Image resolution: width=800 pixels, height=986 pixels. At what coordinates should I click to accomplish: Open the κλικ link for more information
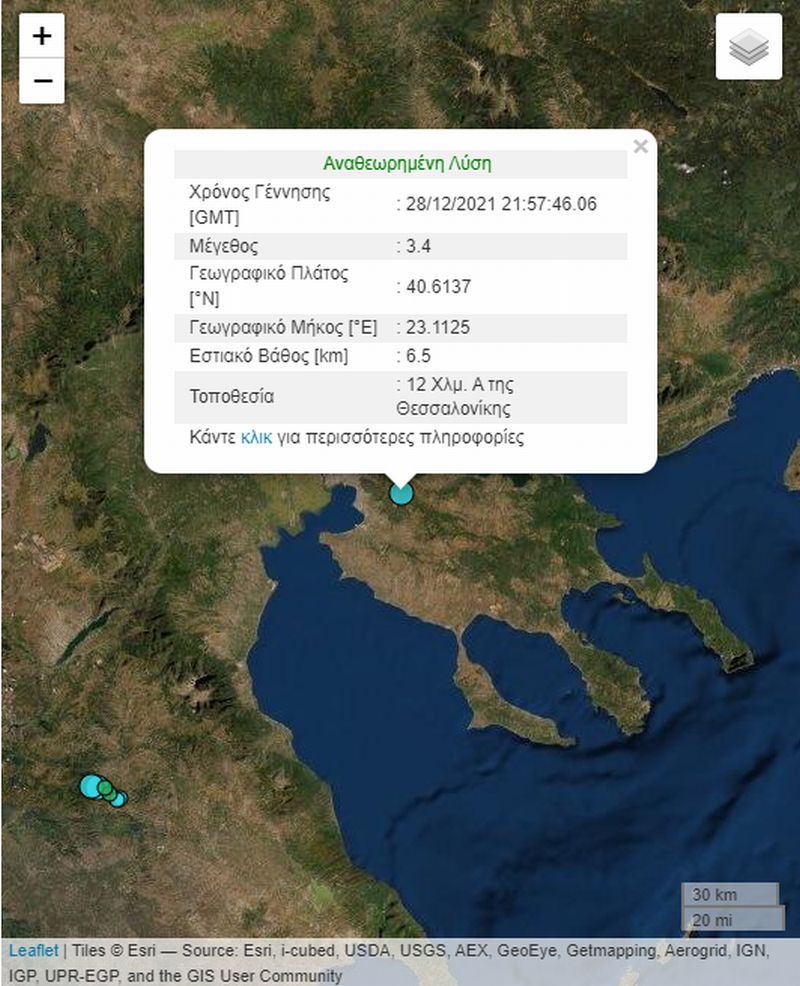(256, 438)
